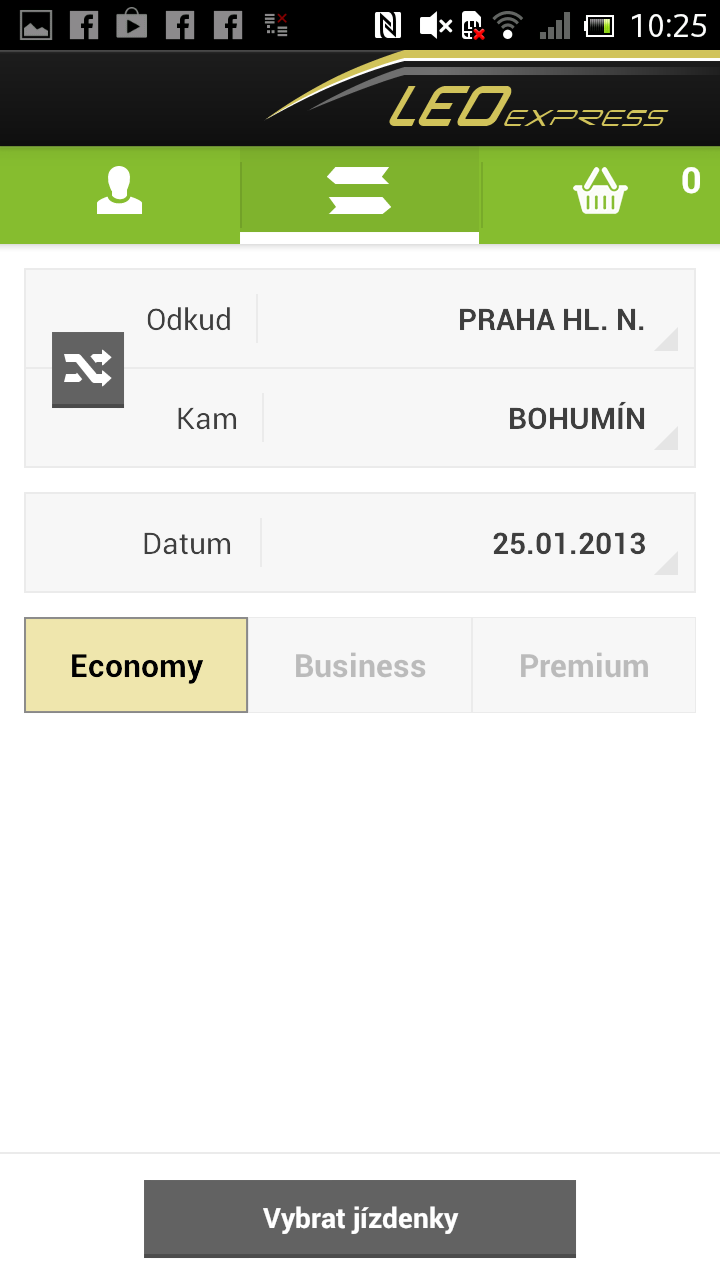Tap the Vybrat jízdenky button

point(360,1218)
